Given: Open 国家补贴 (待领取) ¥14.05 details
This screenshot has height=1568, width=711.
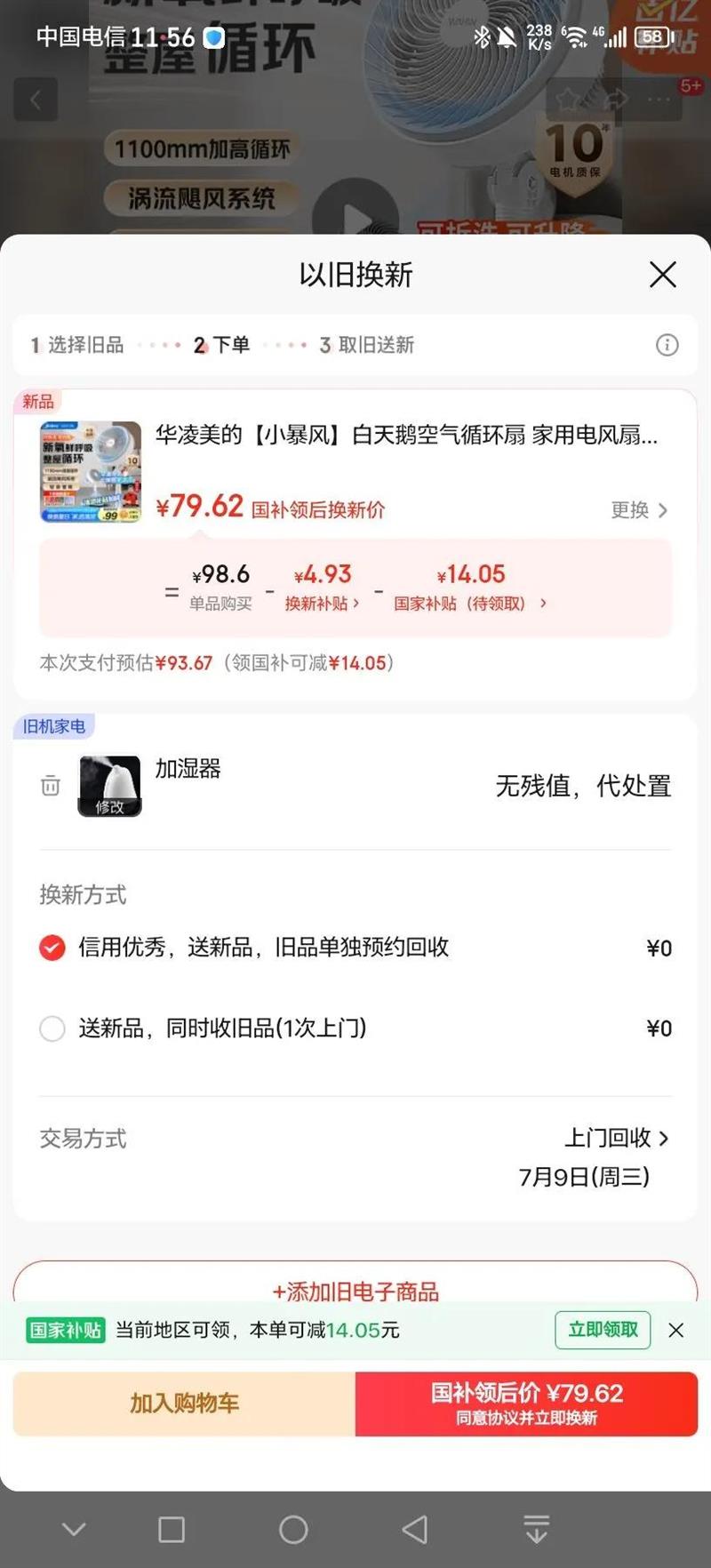Looking at the screenshot, I should tap(470, 587).
